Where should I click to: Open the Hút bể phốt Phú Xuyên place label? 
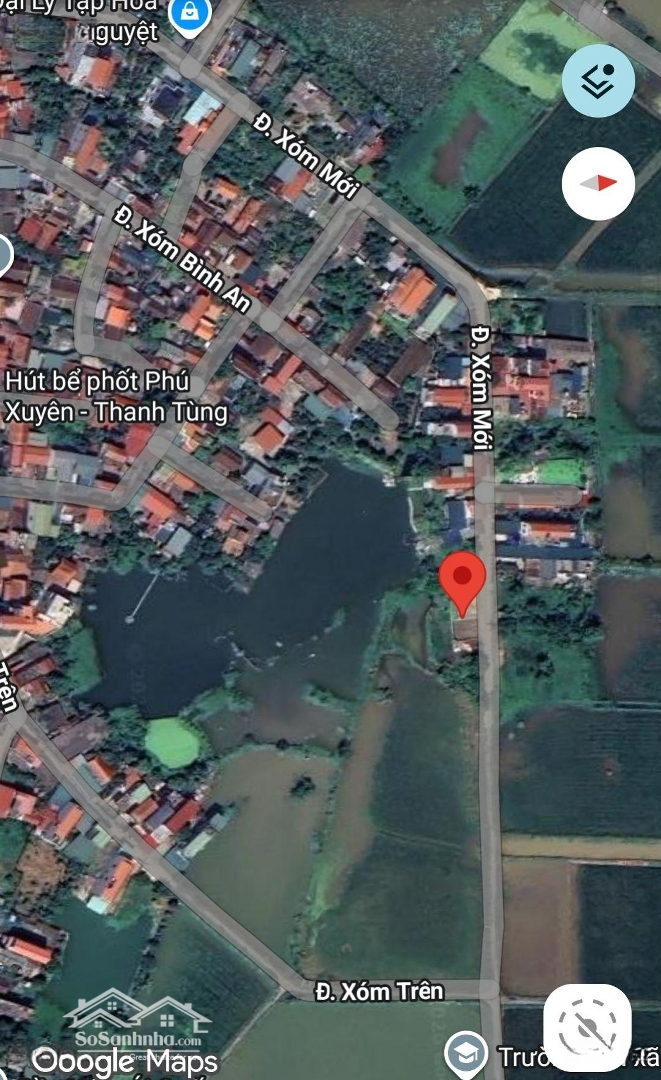116,397
